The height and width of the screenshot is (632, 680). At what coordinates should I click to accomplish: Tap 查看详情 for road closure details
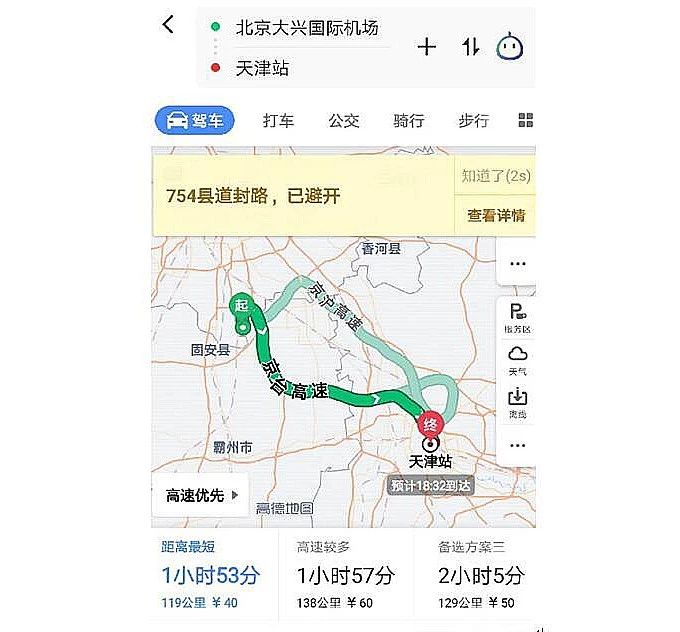(495, 215)
